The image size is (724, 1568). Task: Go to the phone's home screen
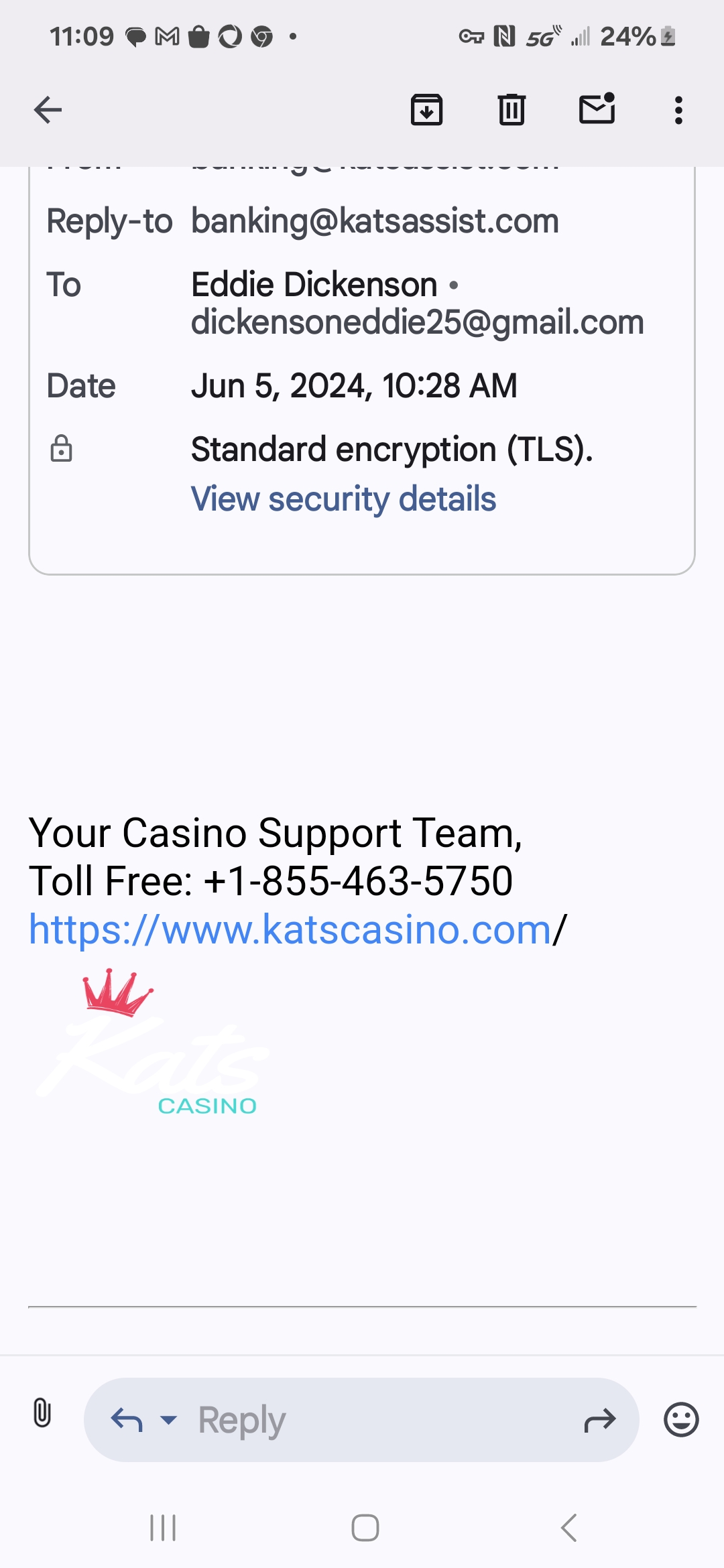coord(365,1528)
